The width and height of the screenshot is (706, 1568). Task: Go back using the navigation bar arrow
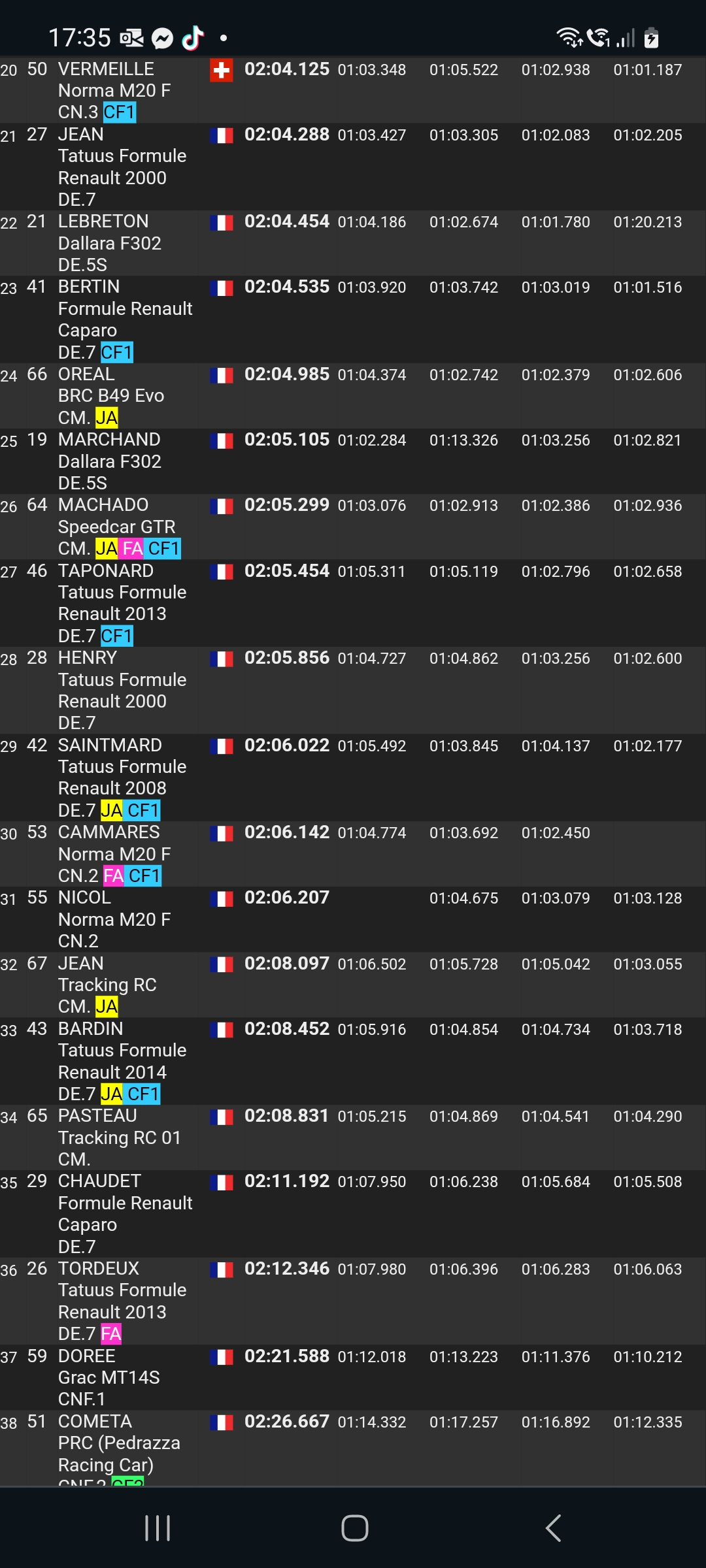tap(553, 1528)
